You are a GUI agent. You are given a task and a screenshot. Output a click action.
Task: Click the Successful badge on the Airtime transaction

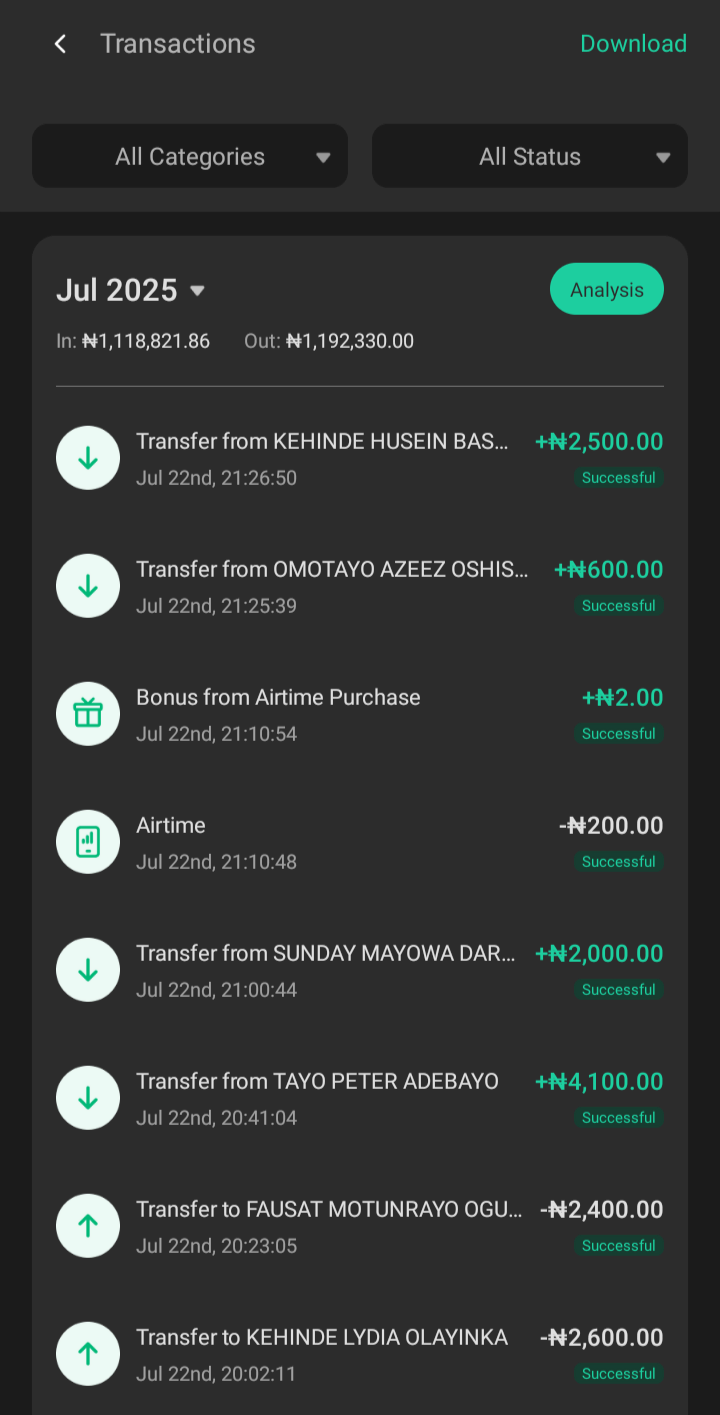coord(618,861)
